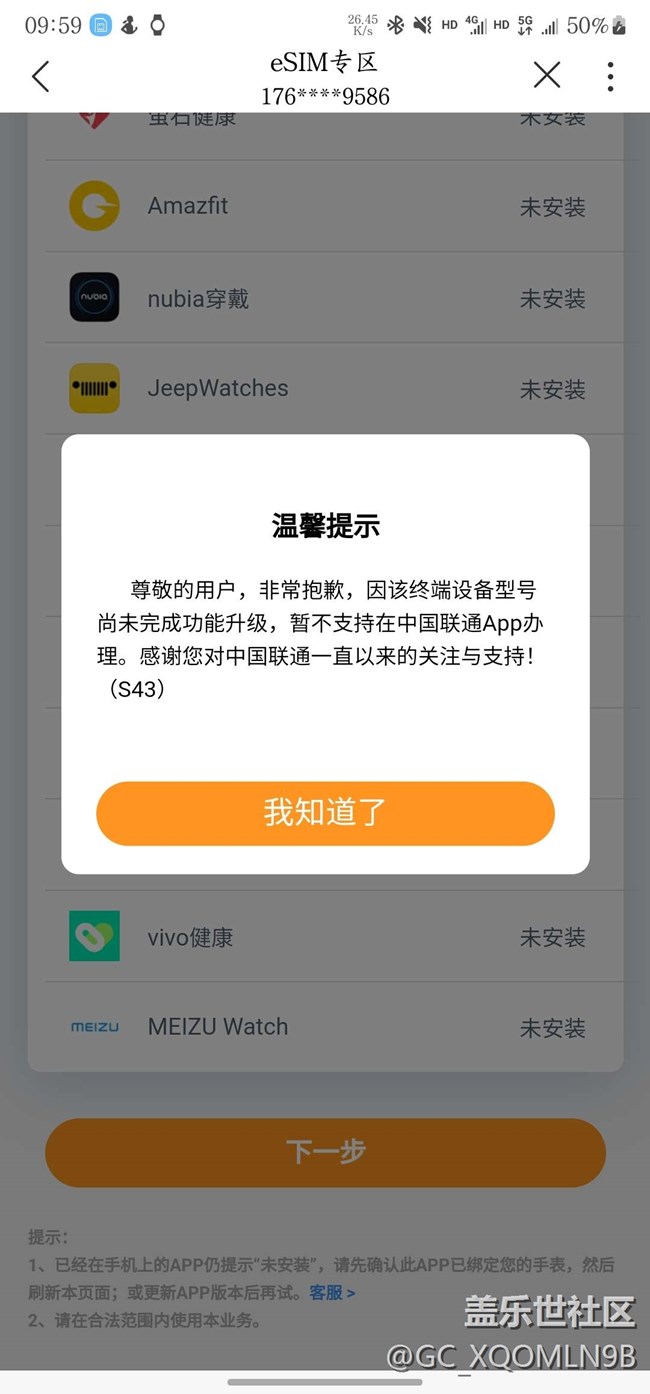Choose the MEIZU Watch row
The height and width of the screenshot is (1394, 650).
[x=325, y=1027]
